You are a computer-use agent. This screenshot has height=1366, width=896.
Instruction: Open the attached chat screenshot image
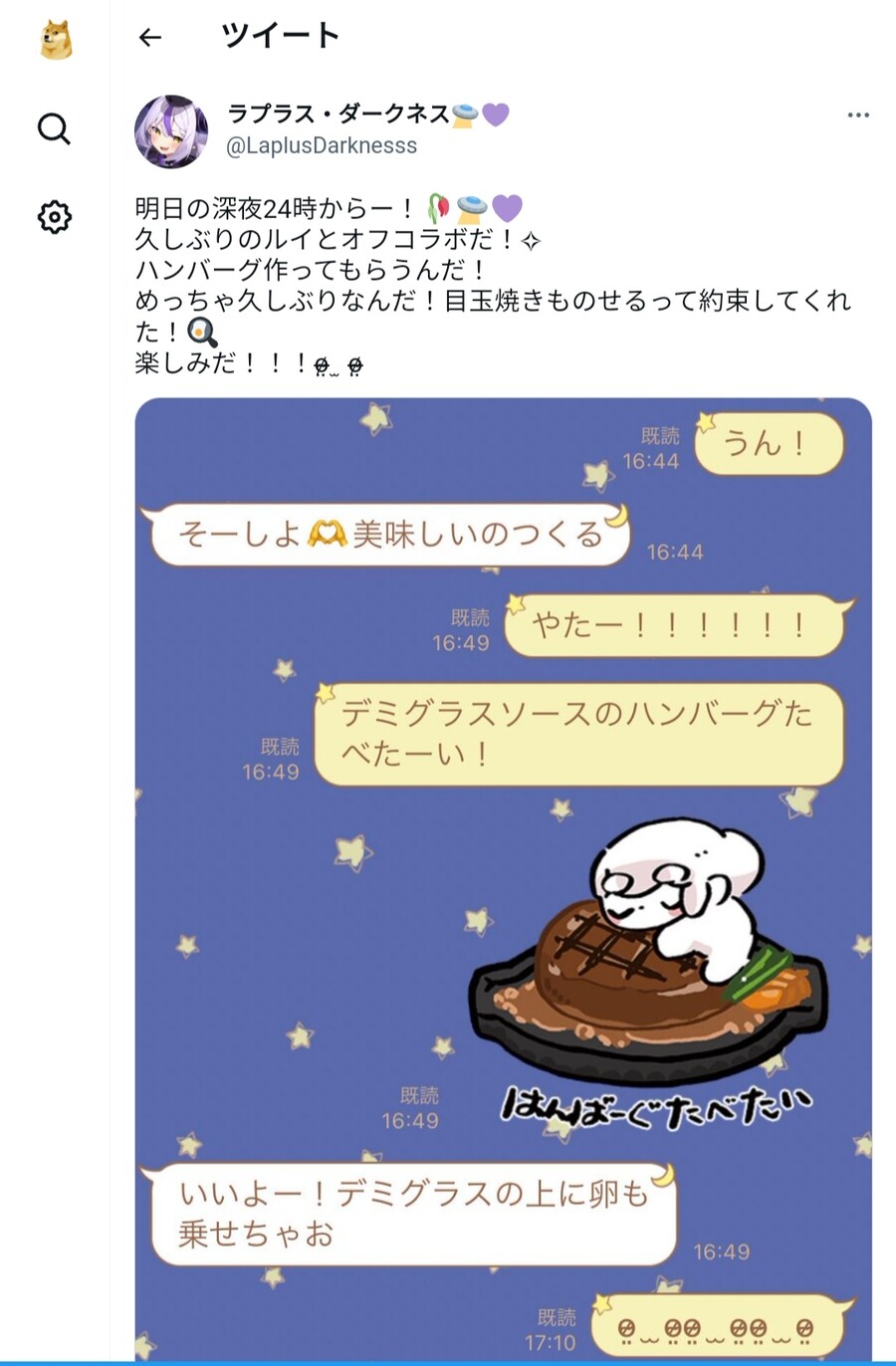(x=503, y=876)
